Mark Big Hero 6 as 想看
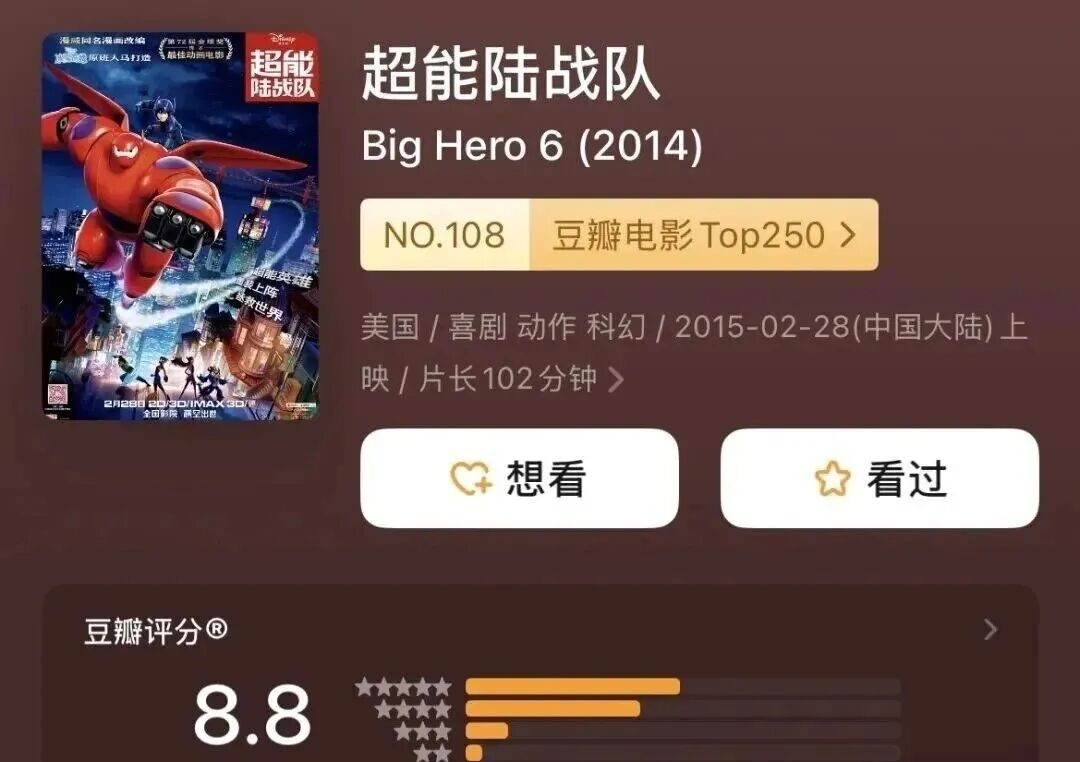Viewport: 1080px width, 762px height. [519, 479]
